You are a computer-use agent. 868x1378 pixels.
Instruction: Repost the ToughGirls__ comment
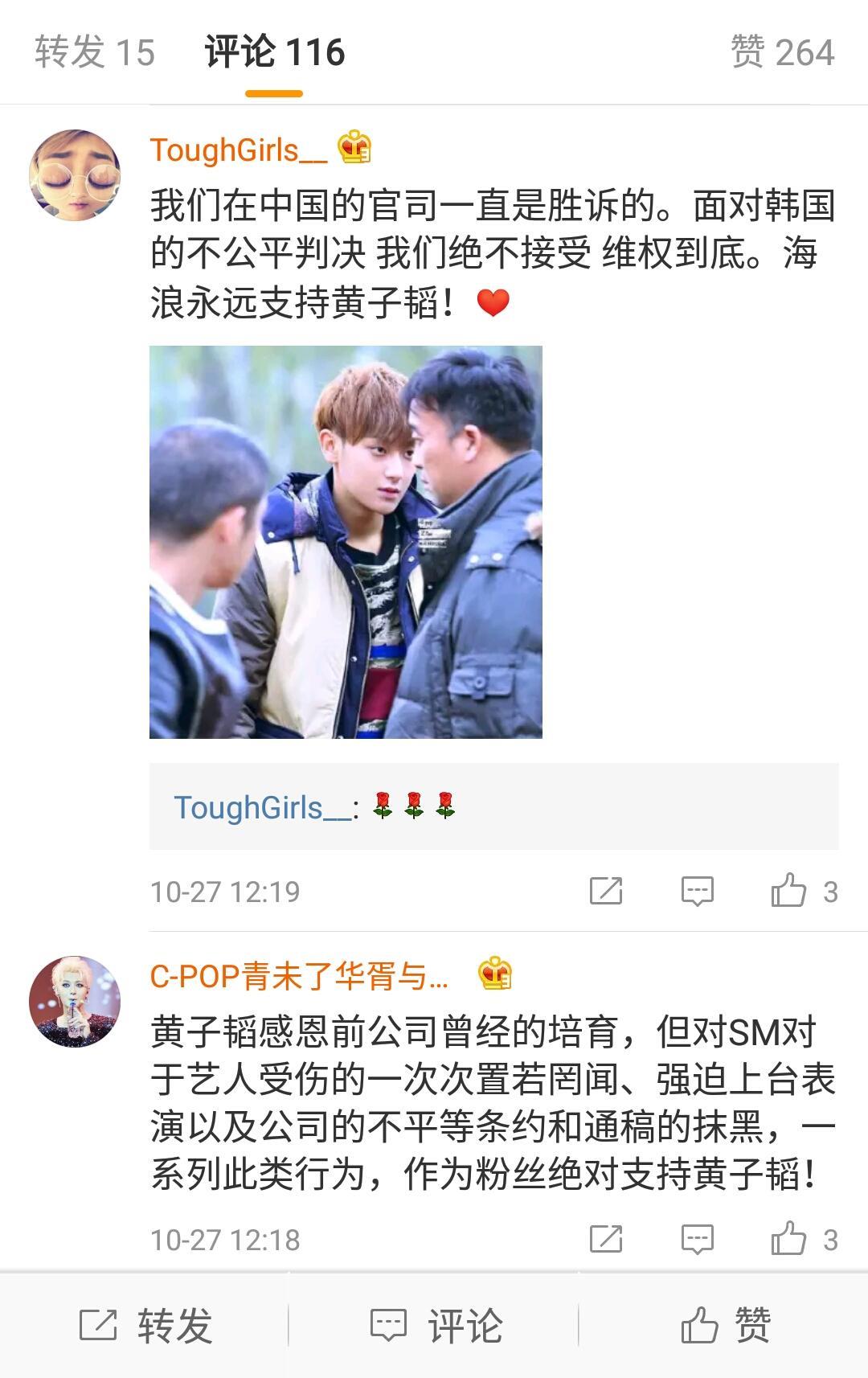606,891
